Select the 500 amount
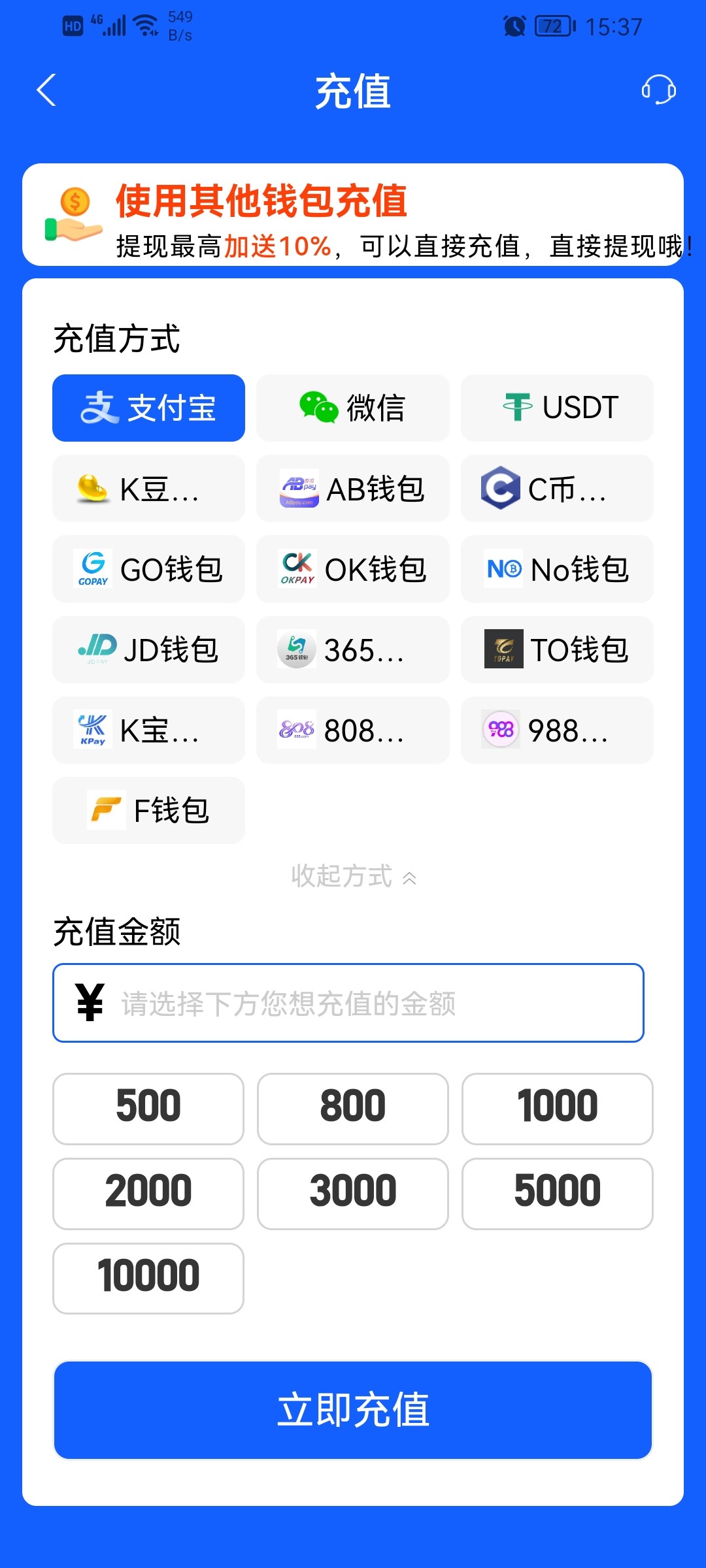Viewport: 706px width, 1568px height. (x=148, y=1108)
